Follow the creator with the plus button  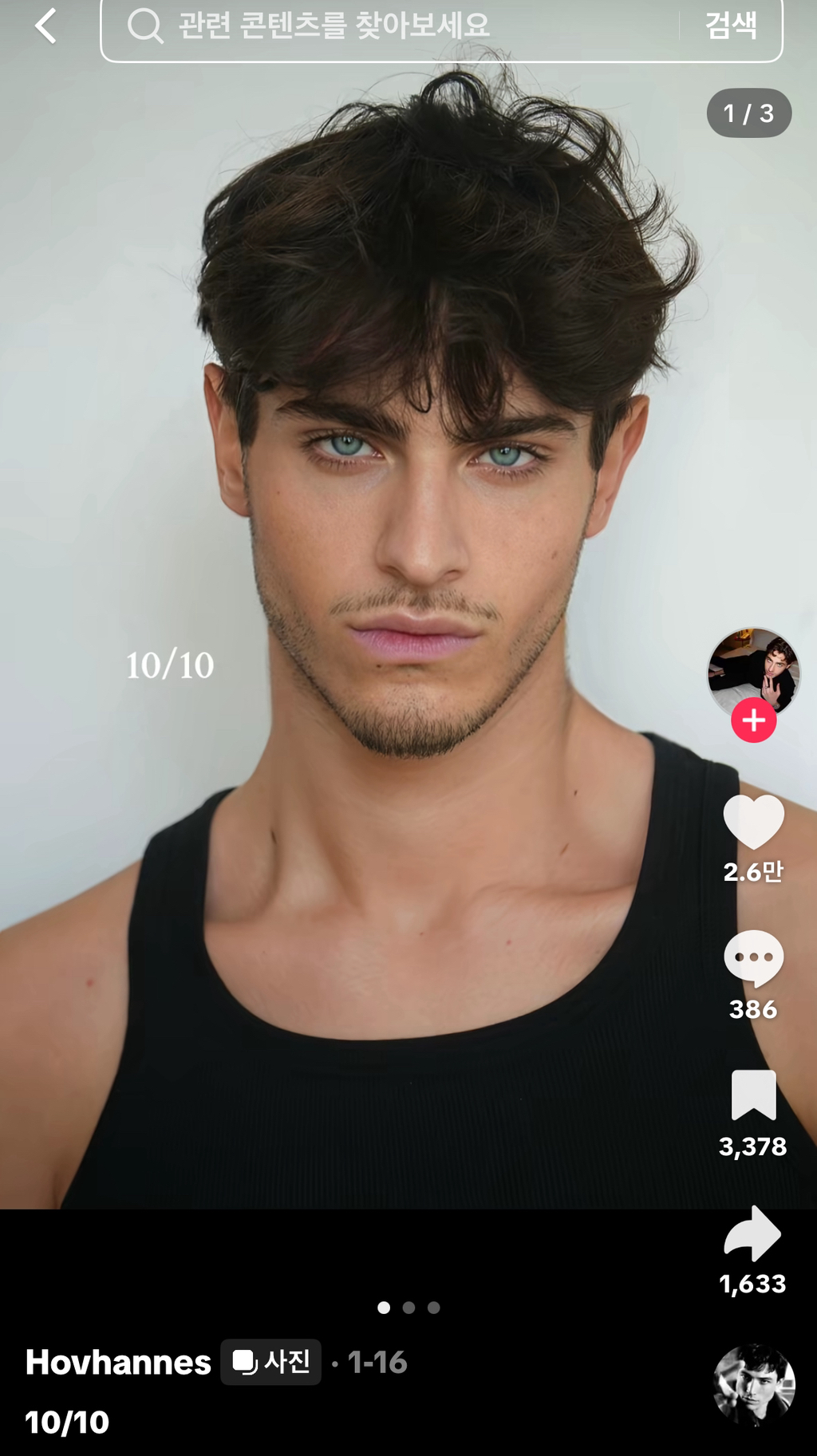pos(753,720)
